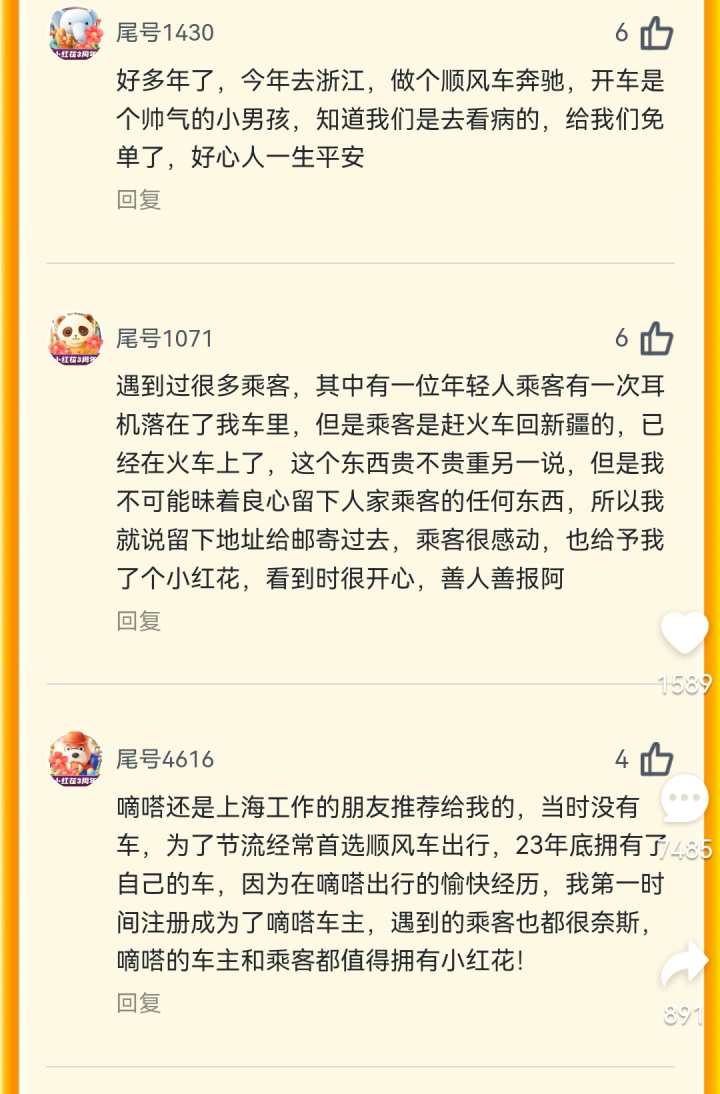This screenshot has height=1094, width=720.
Task: Reply to 尾号1071's comment
Action: (139, 621)
